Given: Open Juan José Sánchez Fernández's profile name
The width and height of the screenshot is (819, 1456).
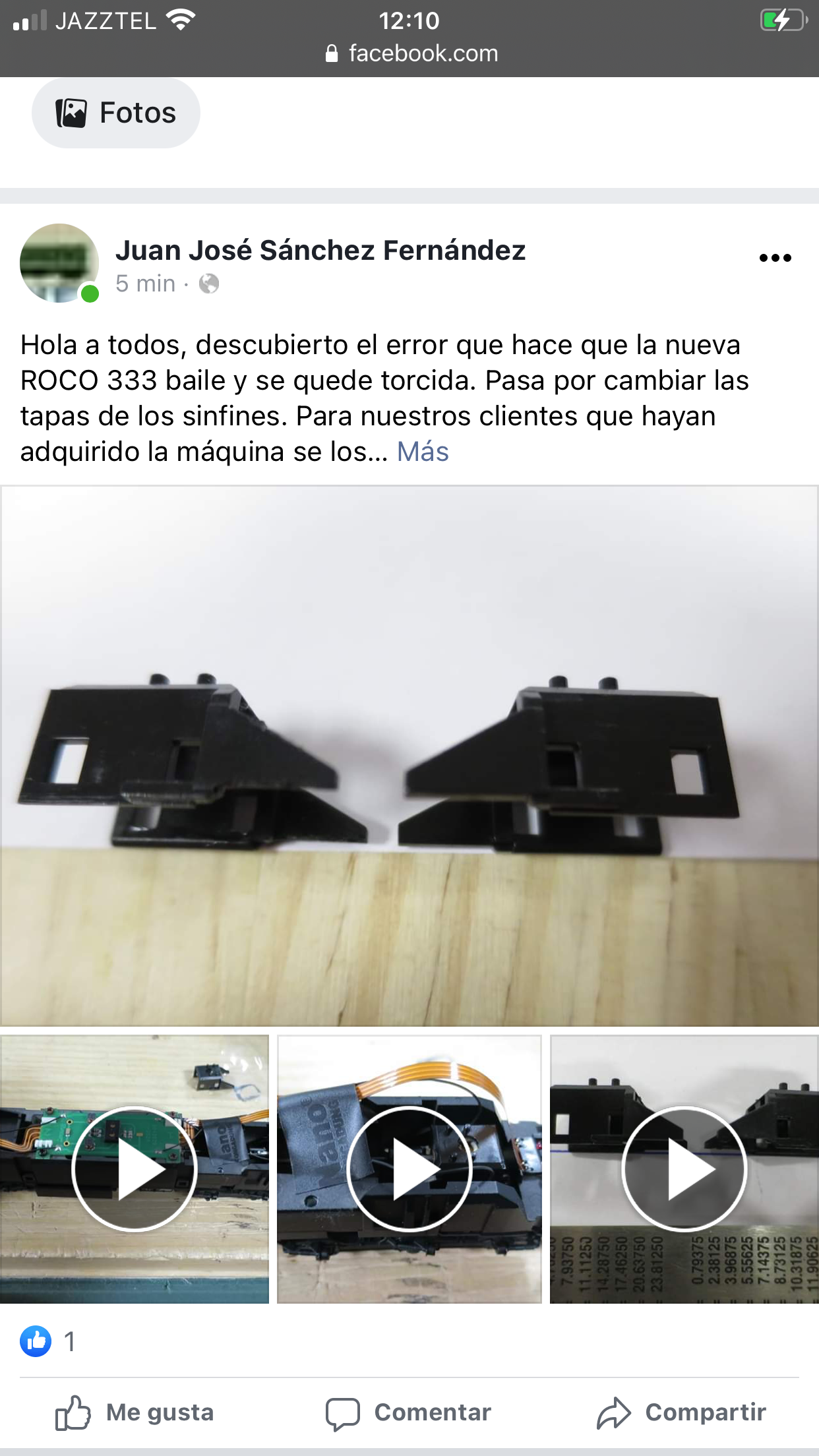Looking at the screenshot, I should [320, 251].
